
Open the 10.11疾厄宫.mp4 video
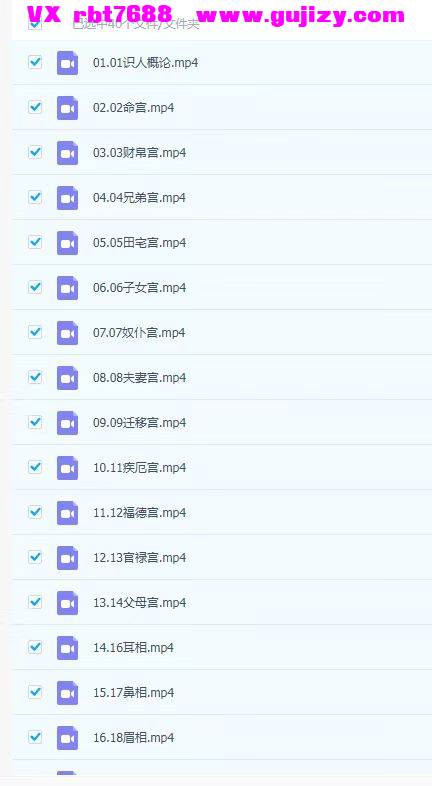click(139, 468)
